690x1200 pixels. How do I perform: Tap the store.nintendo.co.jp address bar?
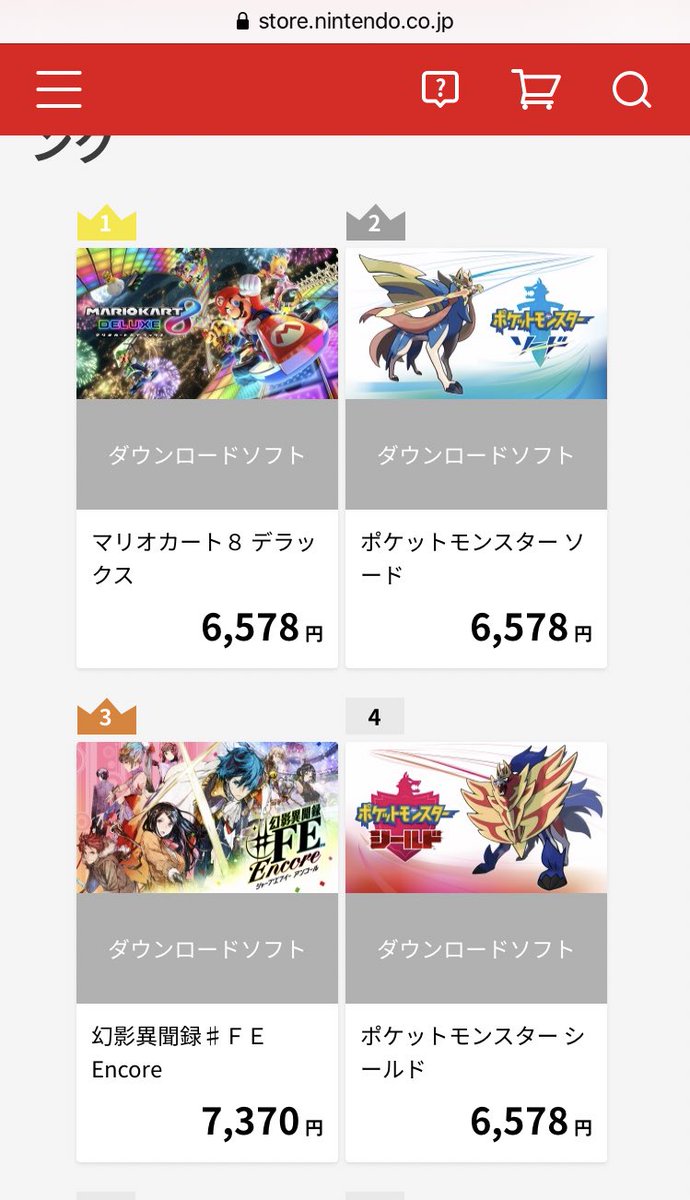[345, 20]
